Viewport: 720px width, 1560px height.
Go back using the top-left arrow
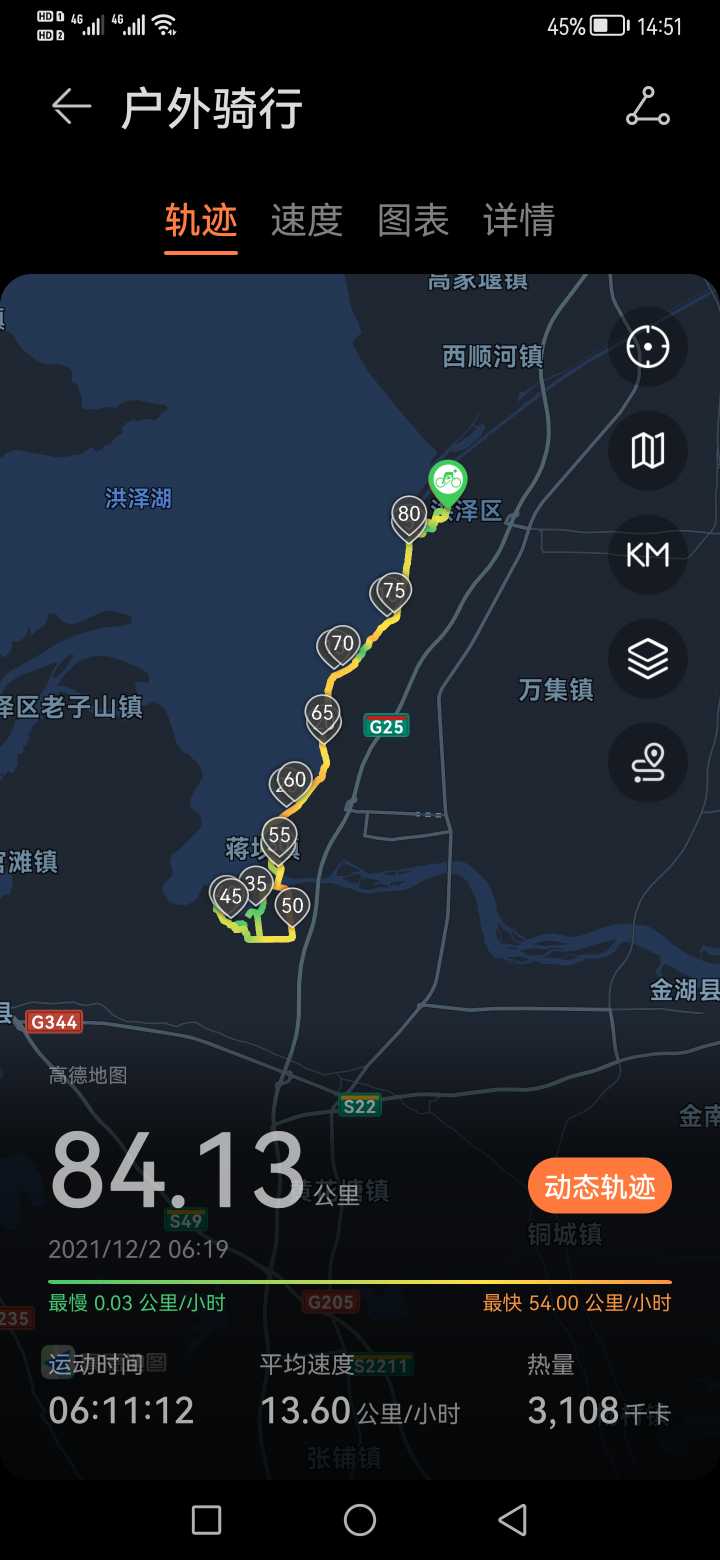71,107
